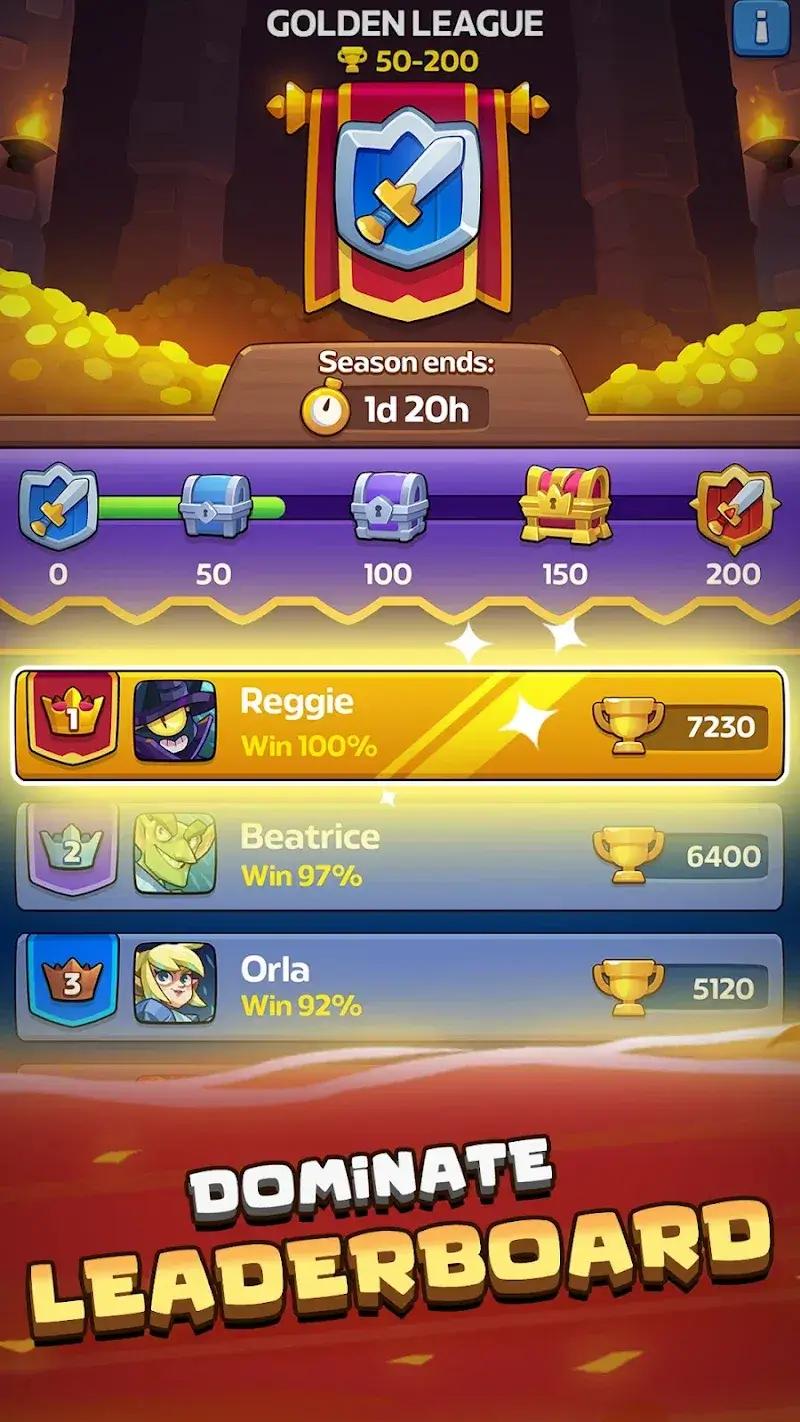Tap the rank 1 crown badge
Screen dimensions: 800x1422
(72, 722)
